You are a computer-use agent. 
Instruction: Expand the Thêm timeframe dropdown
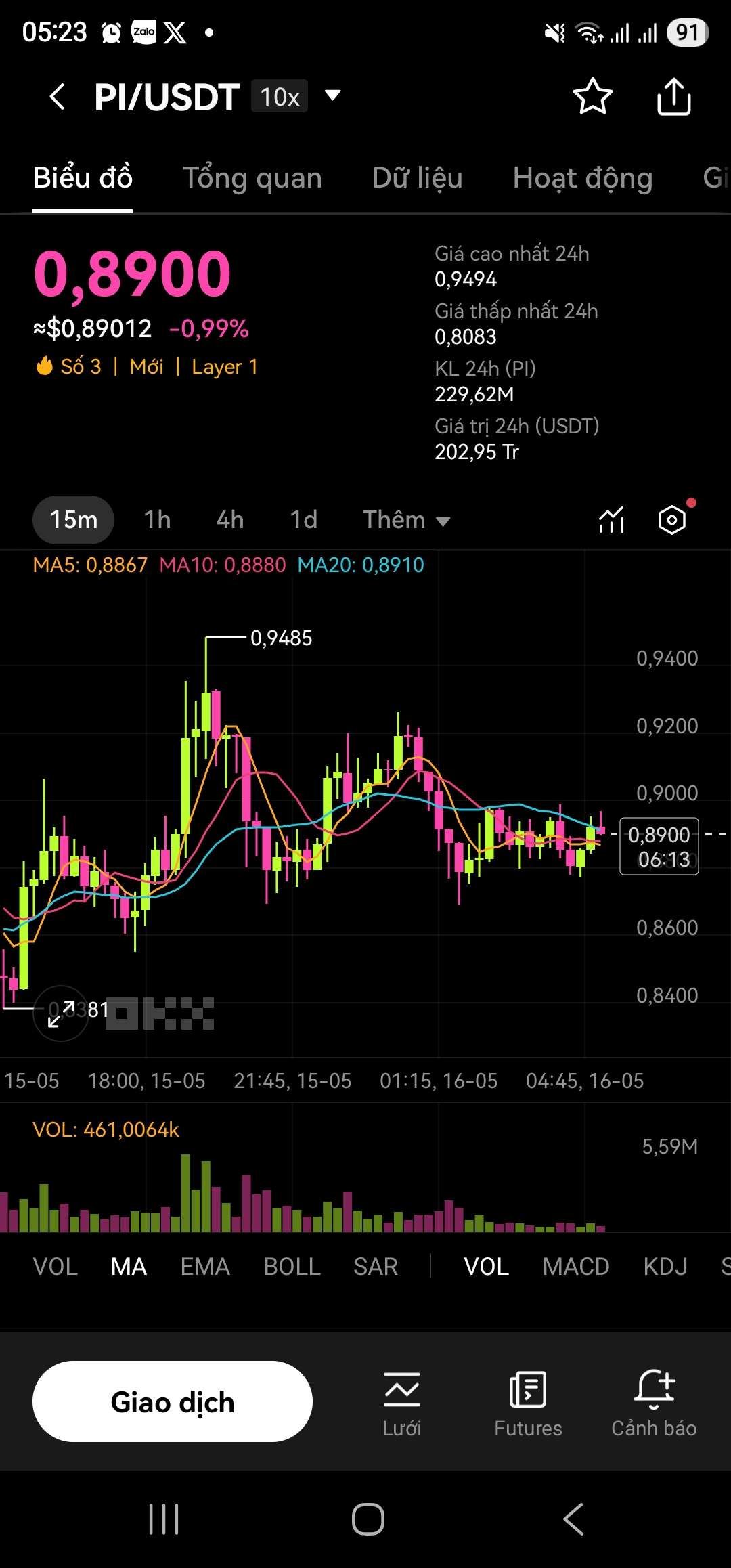(x=406, y=520)
